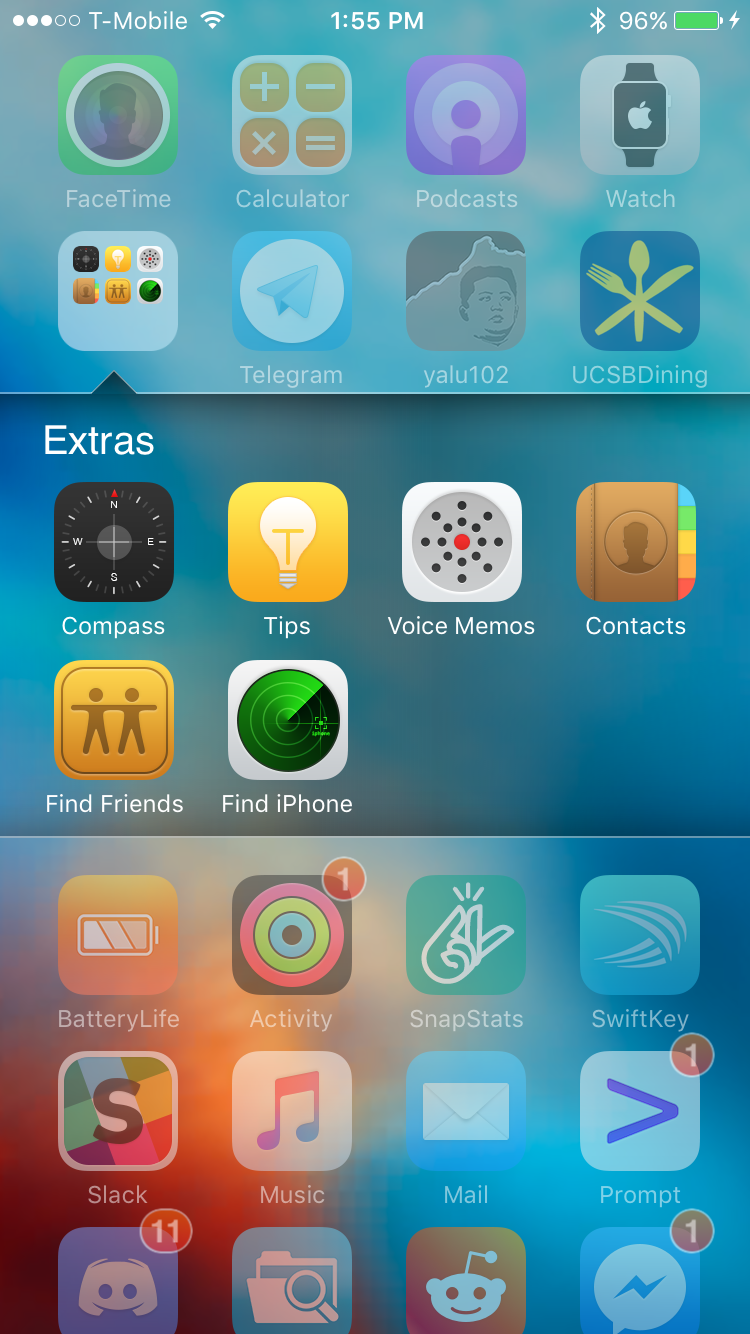750x1334 pixels.
Task: Open the Compass app
Action: 114,542
